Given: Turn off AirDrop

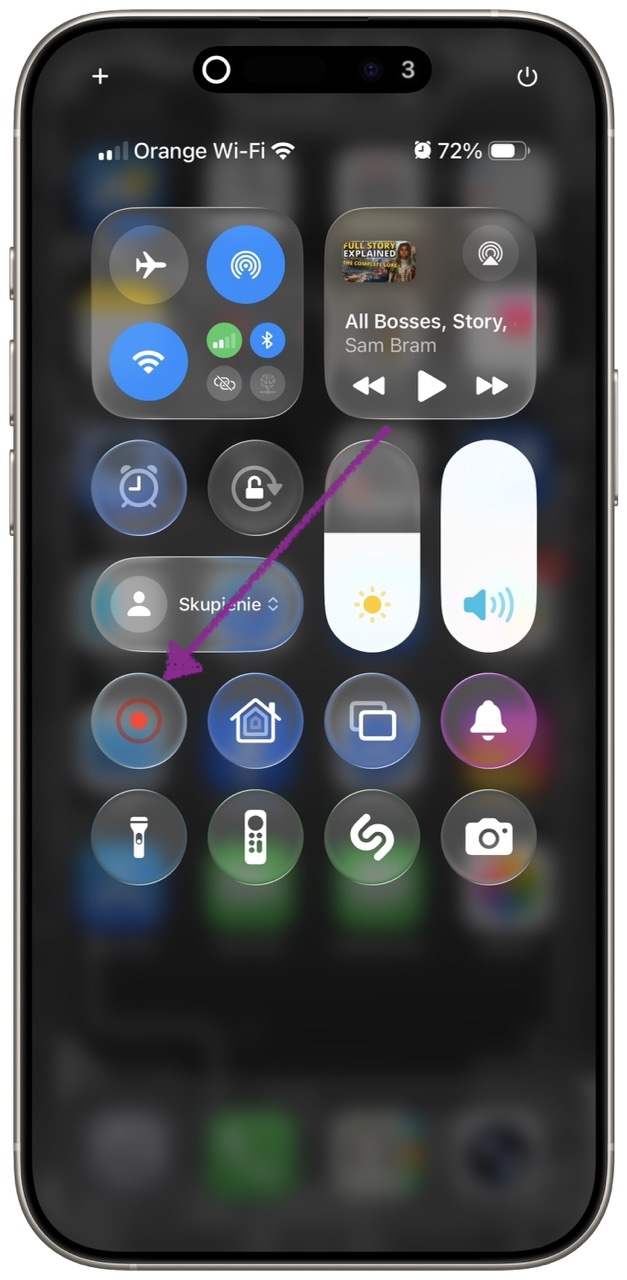Looking at the screenshot, I should 245,265.
